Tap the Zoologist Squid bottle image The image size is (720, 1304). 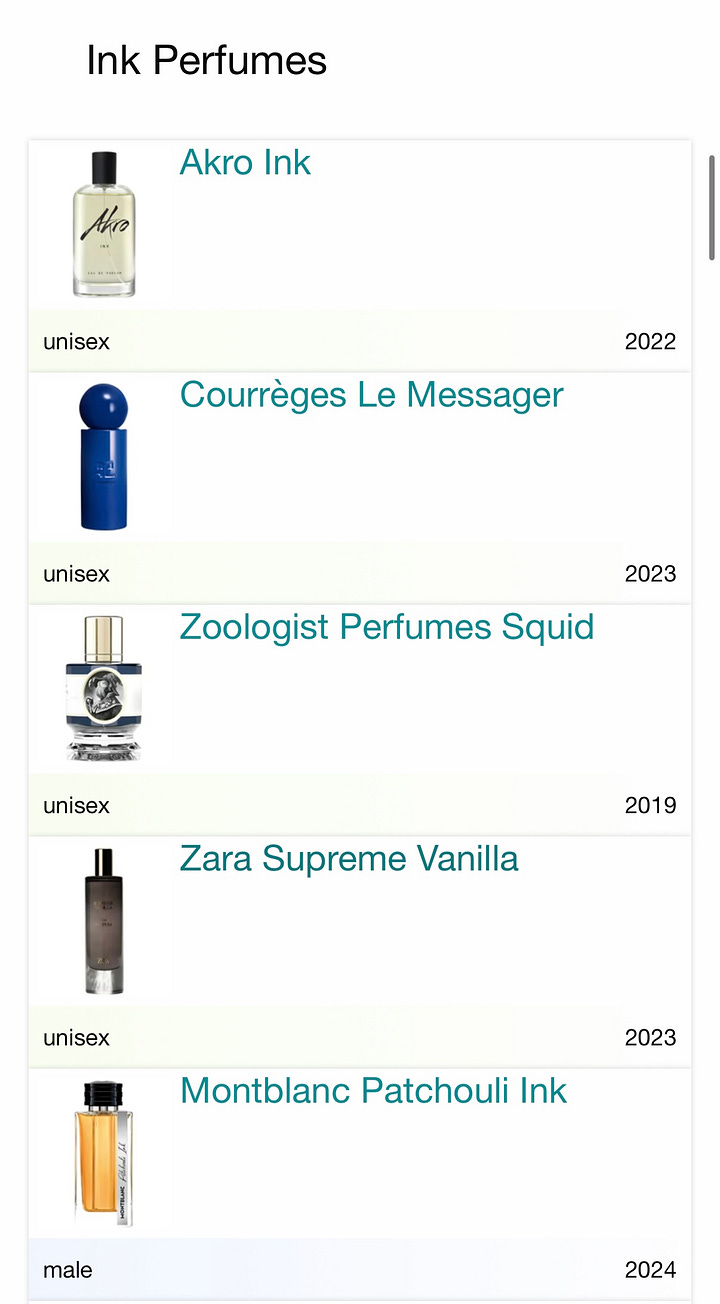click(x=104, y=689)
